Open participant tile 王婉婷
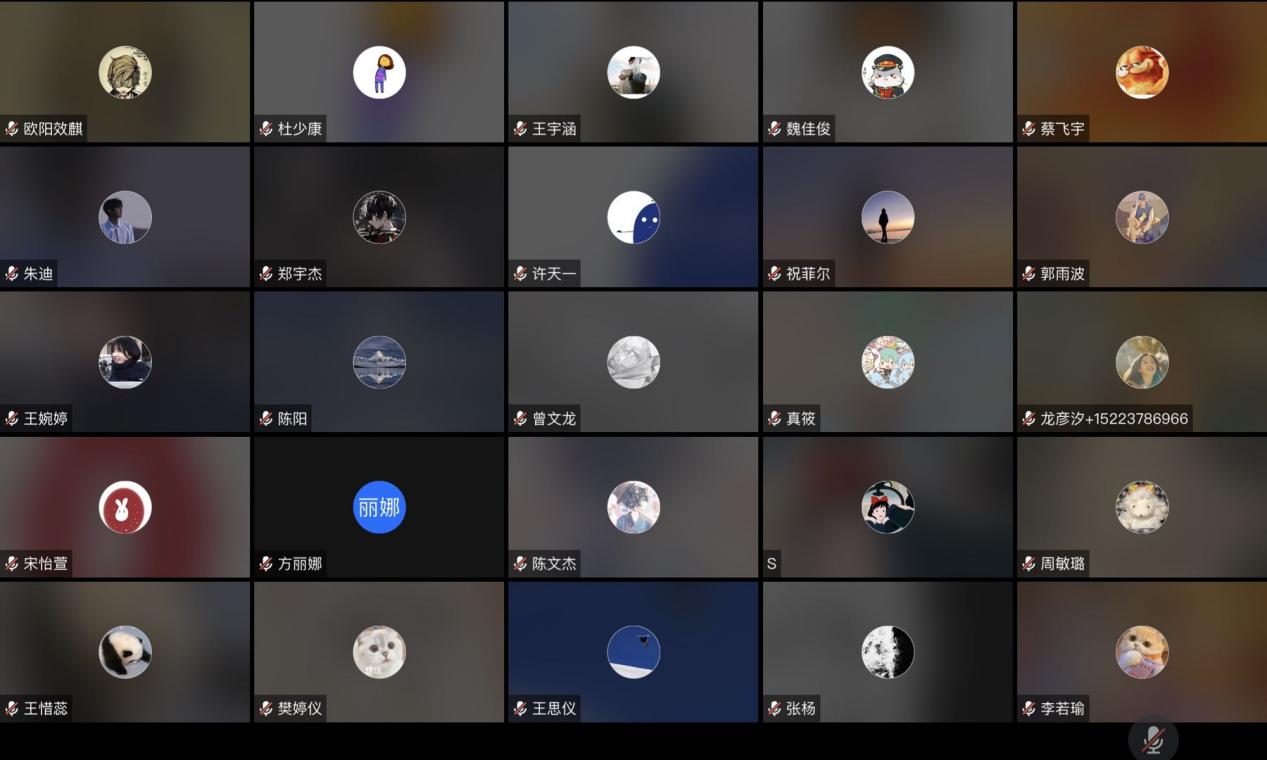 (x=125, y=362)
